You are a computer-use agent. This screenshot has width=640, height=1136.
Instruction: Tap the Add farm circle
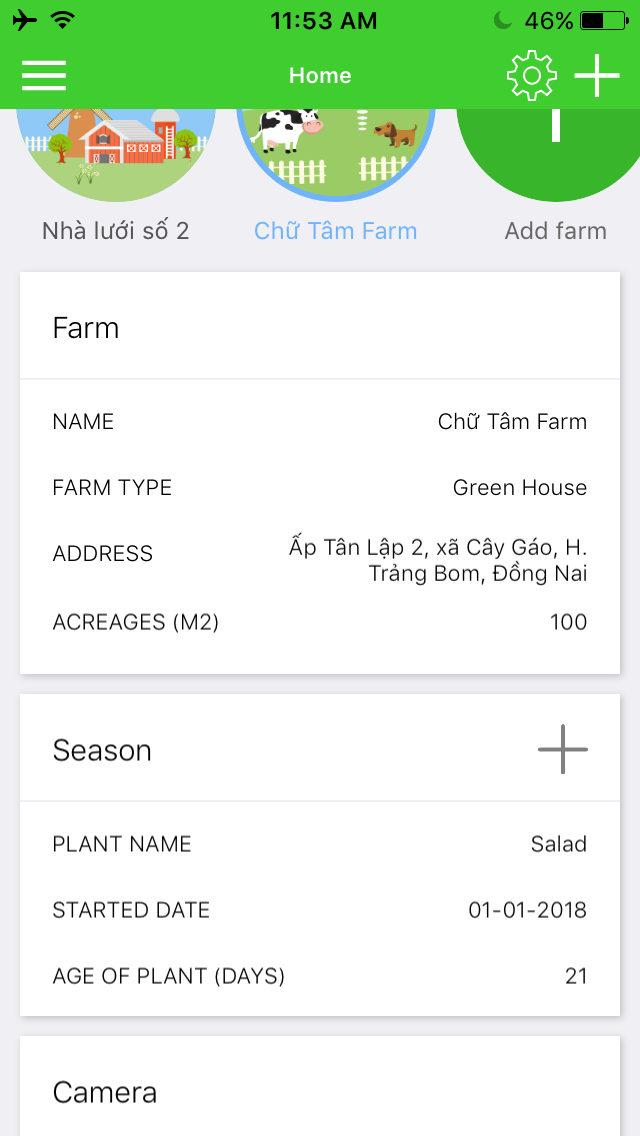pos(556,155)
